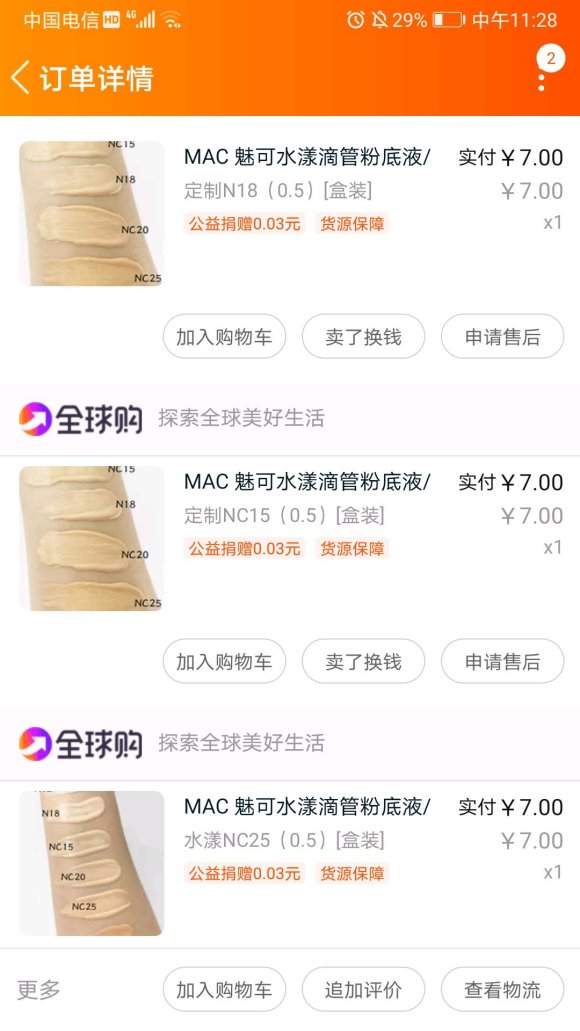Select 卖了换钱 for the 定制N18 item
580x1031 pixels.
[363, 337]
